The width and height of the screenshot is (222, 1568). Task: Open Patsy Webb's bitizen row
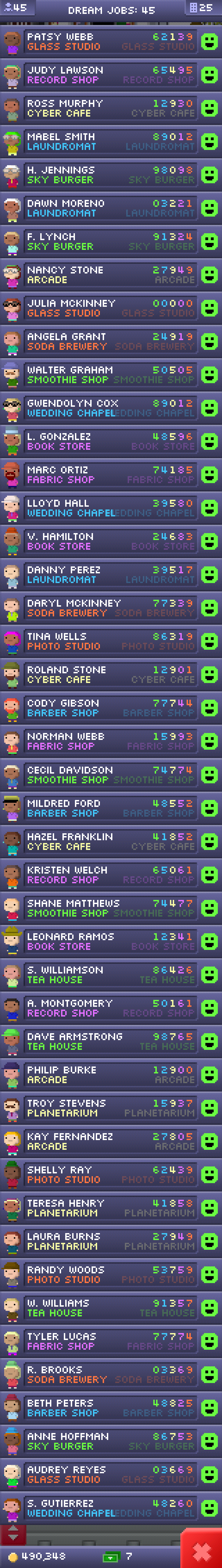coord(110,42)
